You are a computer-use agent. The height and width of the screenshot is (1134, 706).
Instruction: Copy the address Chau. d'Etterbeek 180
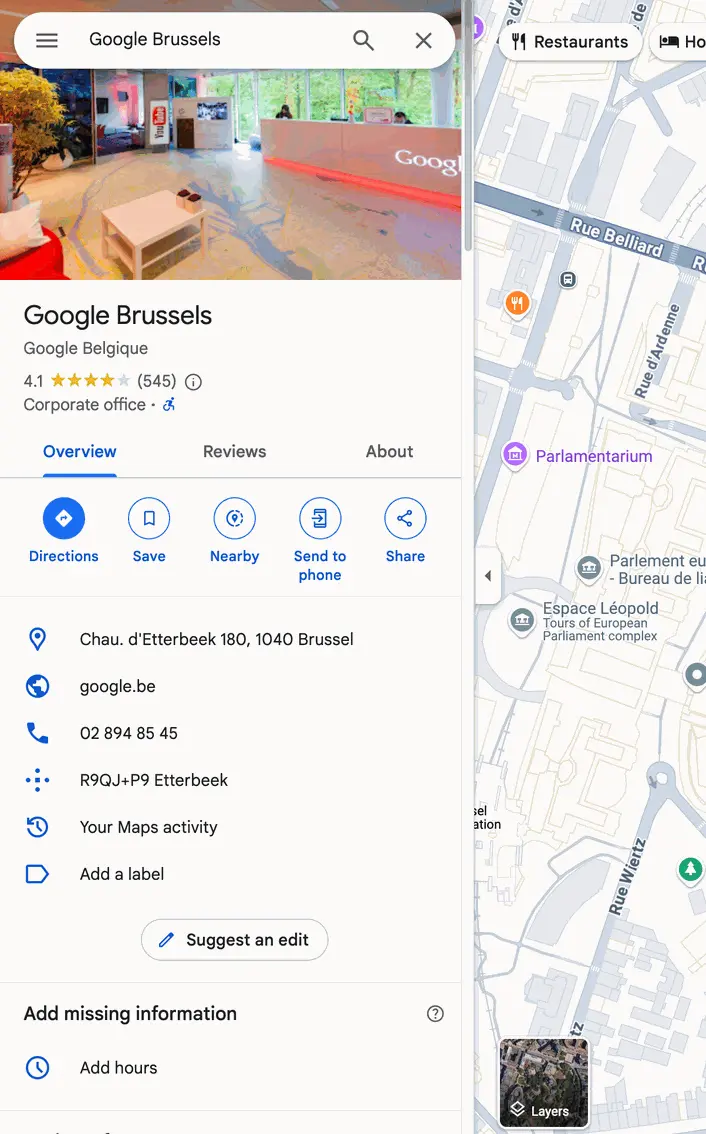[x=216, y=640]
